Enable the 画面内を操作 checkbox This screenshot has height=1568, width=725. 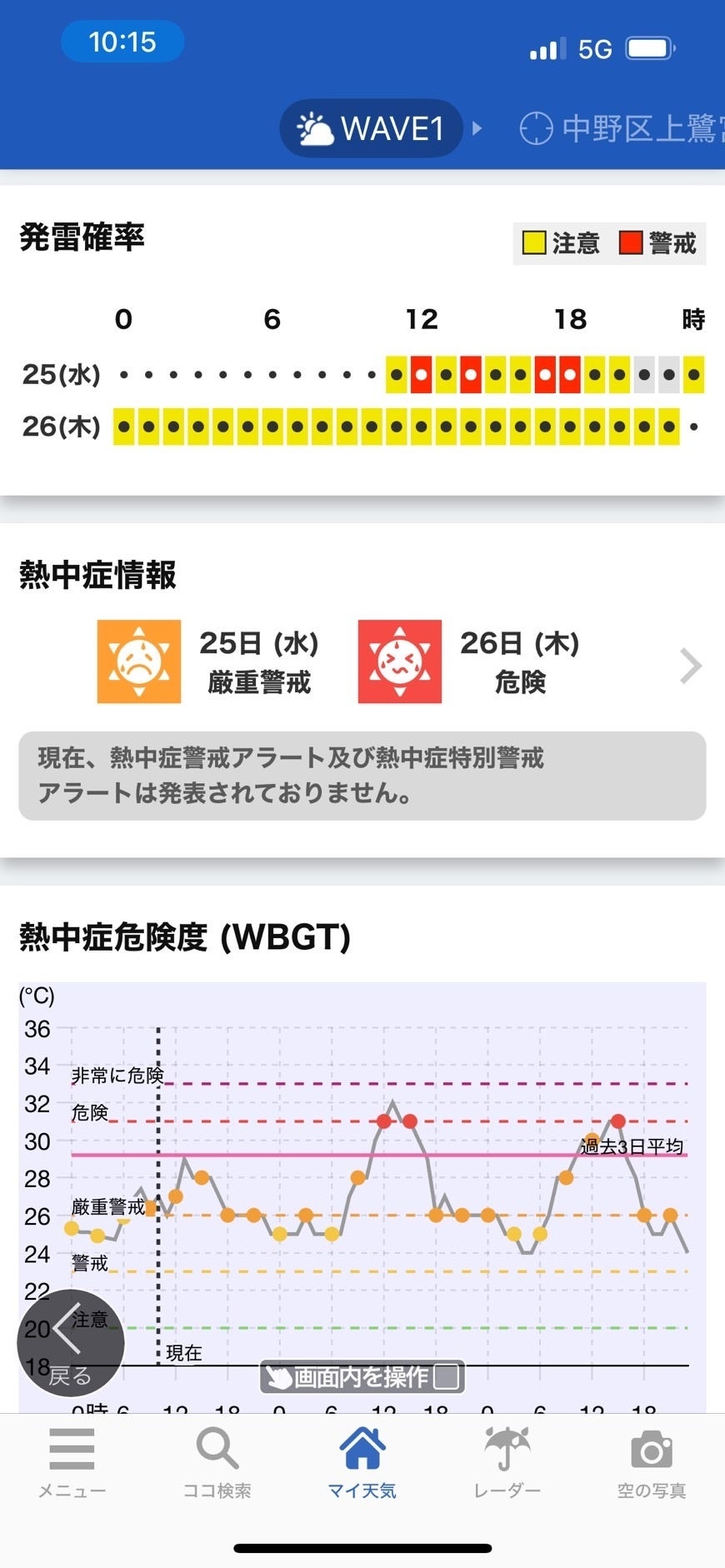pyautogui.click(x=447, y=1377)
